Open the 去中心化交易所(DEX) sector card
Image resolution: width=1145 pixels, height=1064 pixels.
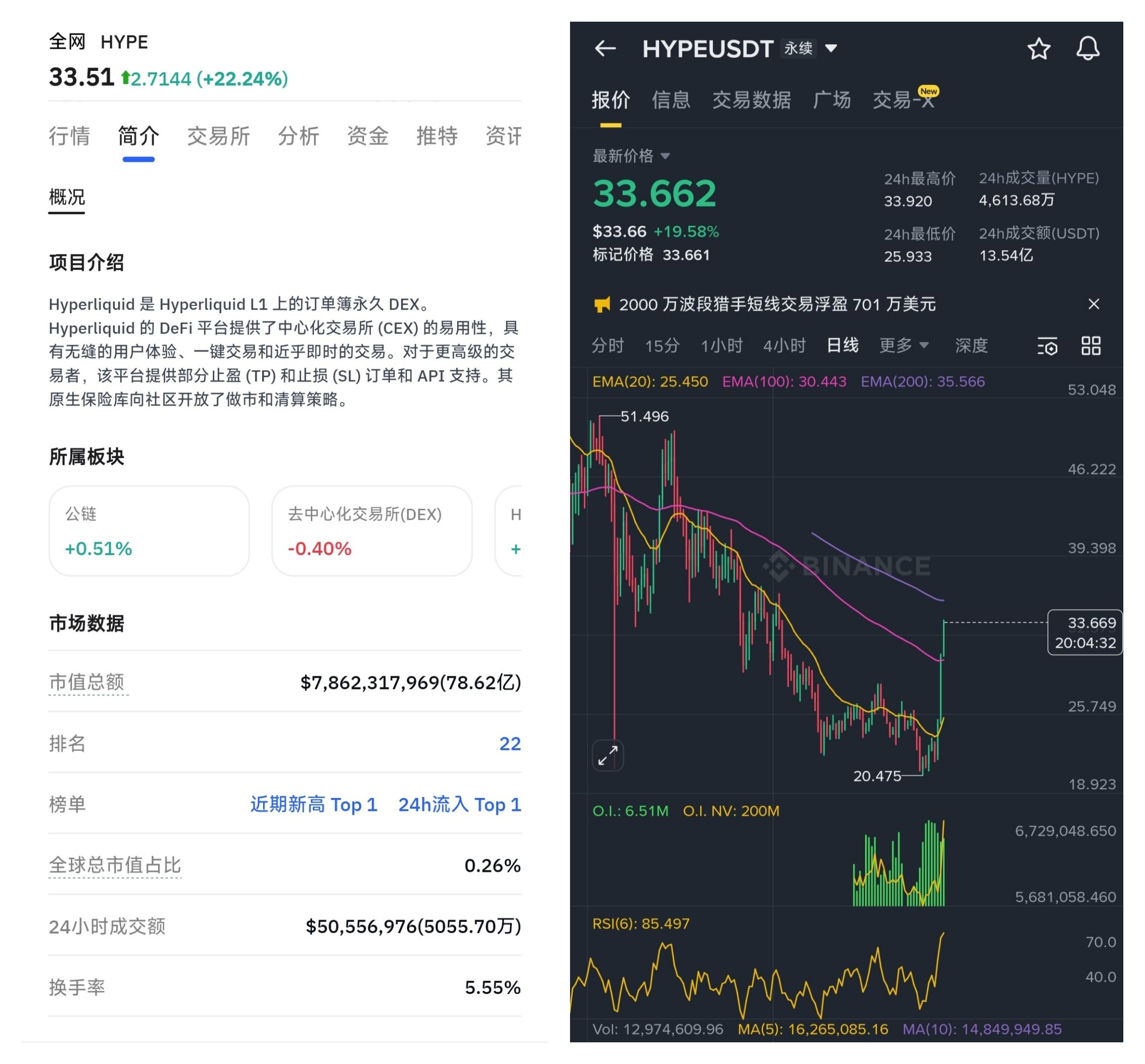tap(371, 530)
